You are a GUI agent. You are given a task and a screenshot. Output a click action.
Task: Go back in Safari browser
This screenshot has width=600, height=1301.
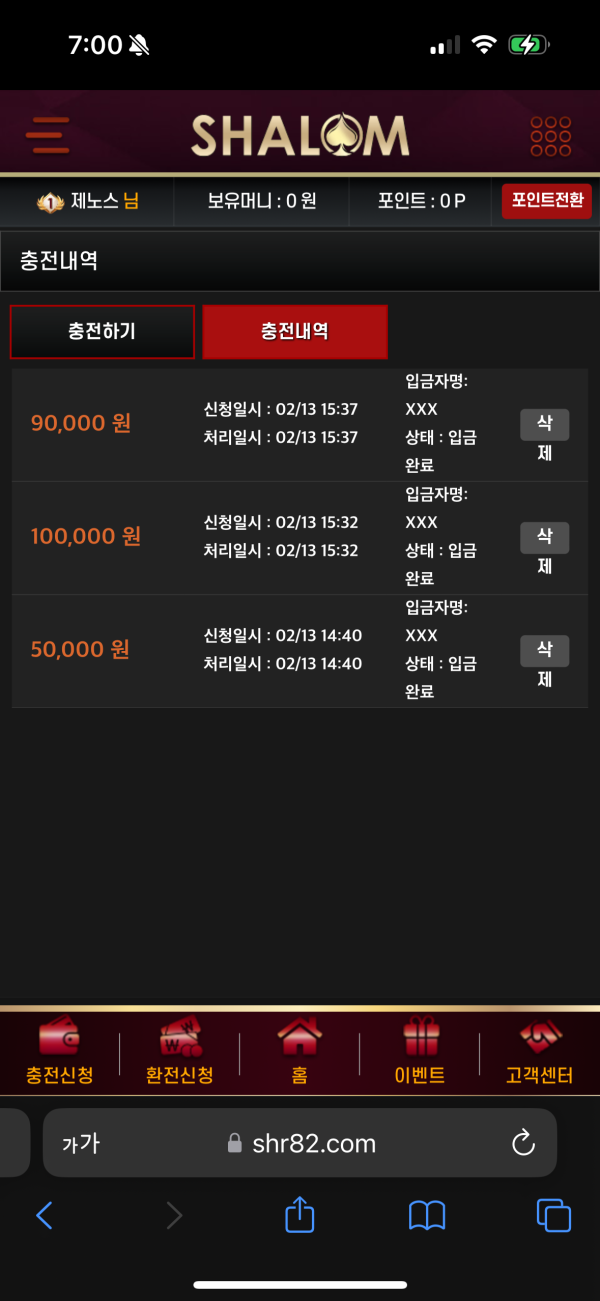(x=44, y=1215)
